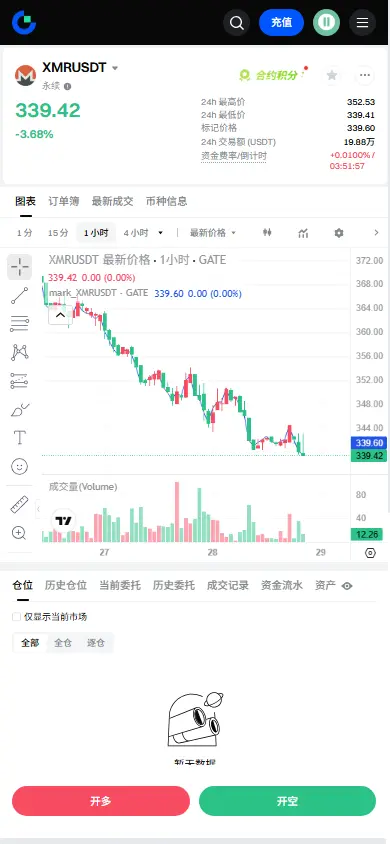Switch to 历史仓位 tab
The height and width of the screenshot is (844, 390).
click(x=66, y=585)
